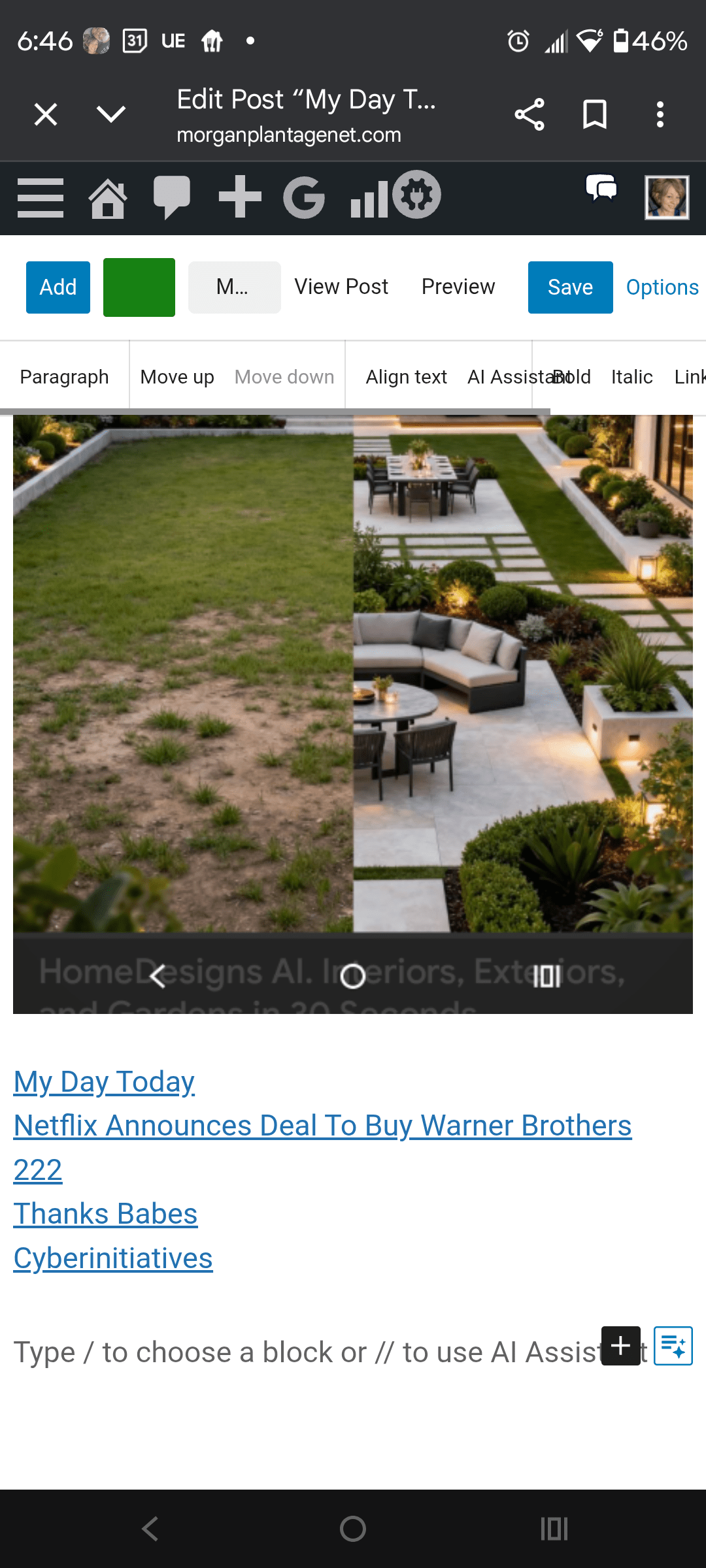
Task: Go to the site home icon
Action: pos(108,198)
